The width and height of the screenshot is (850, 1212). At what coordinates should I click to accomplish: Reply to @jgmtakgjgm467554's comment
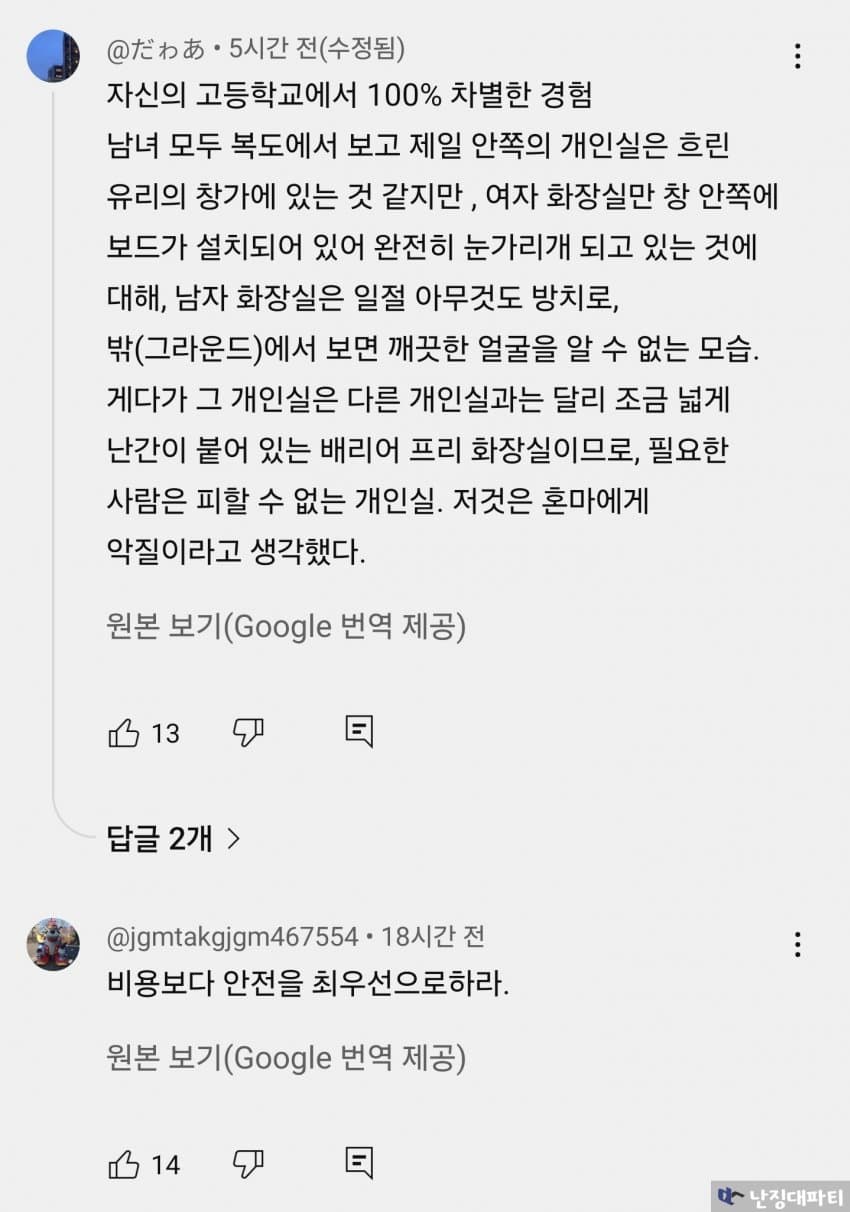tap(359, 1162)
